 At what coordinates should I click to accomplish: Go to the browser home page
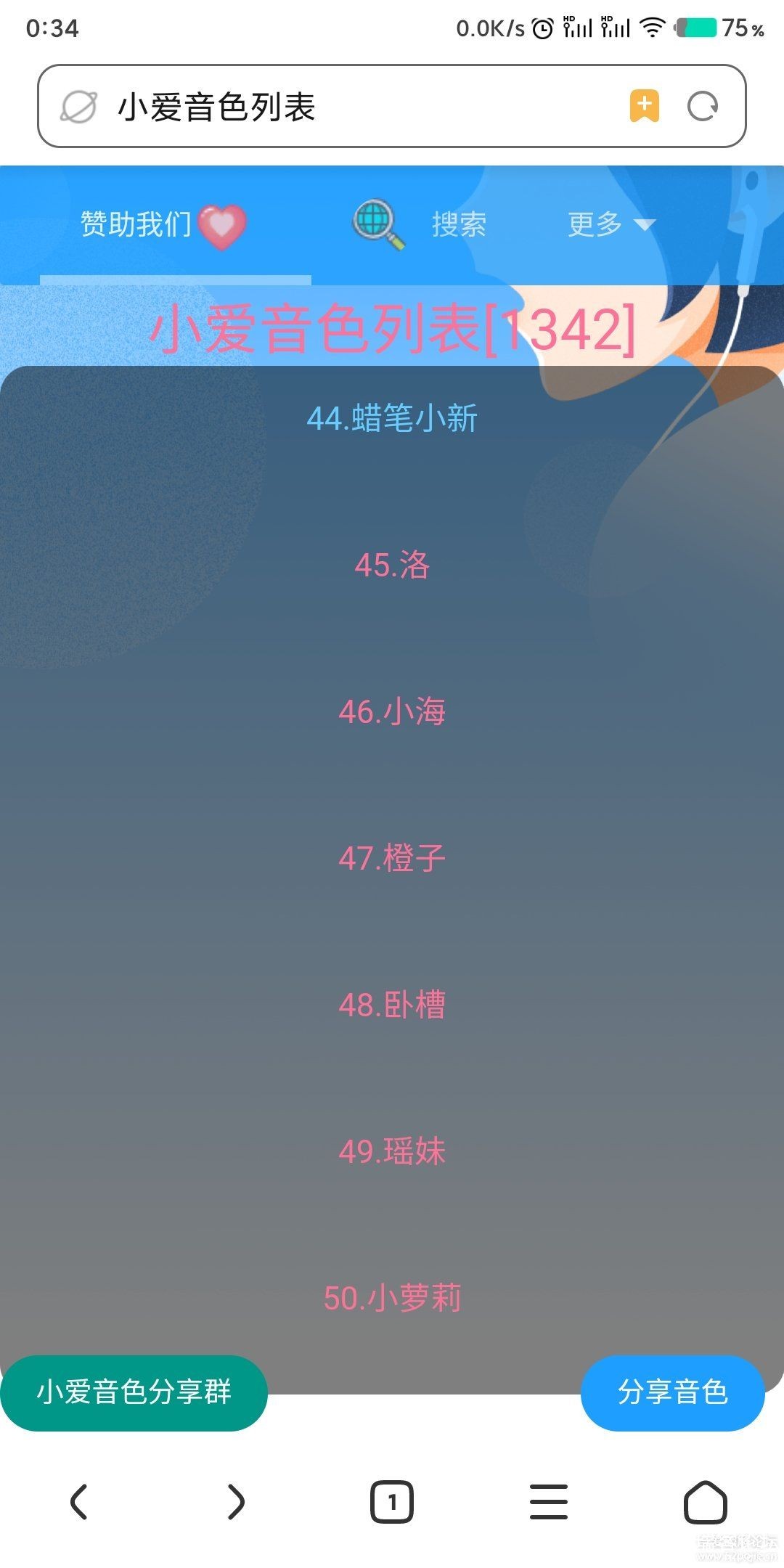click(x=705, y=1501)
